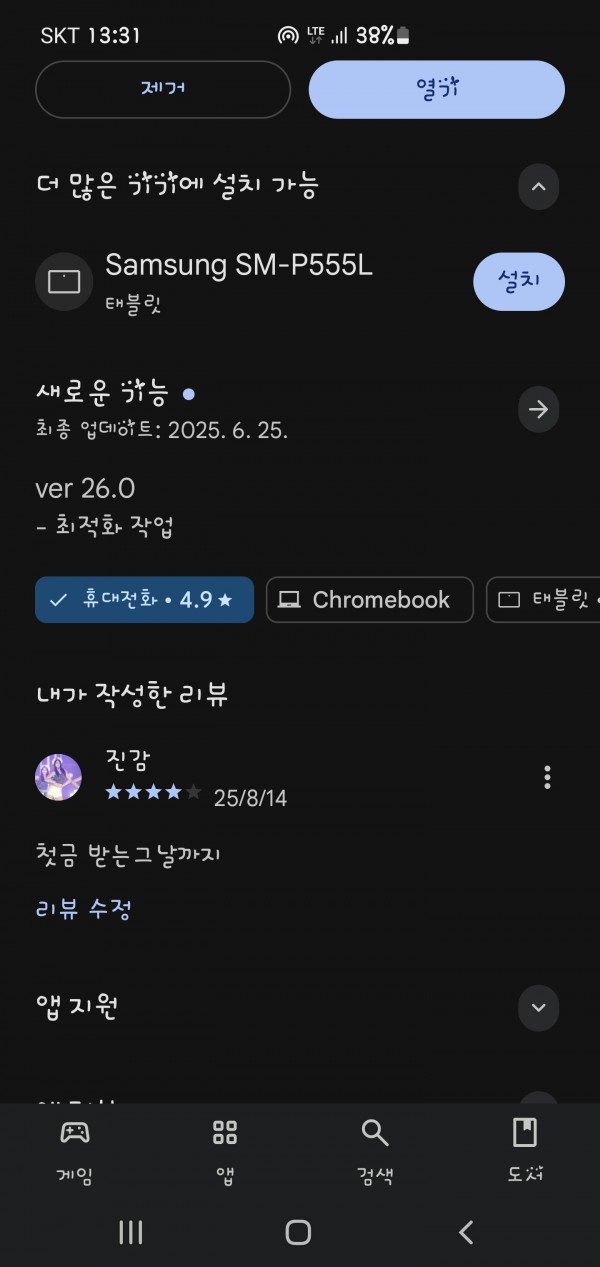
Task: Tap the 제거 uninstall button
Action: [x=163, y=89]
